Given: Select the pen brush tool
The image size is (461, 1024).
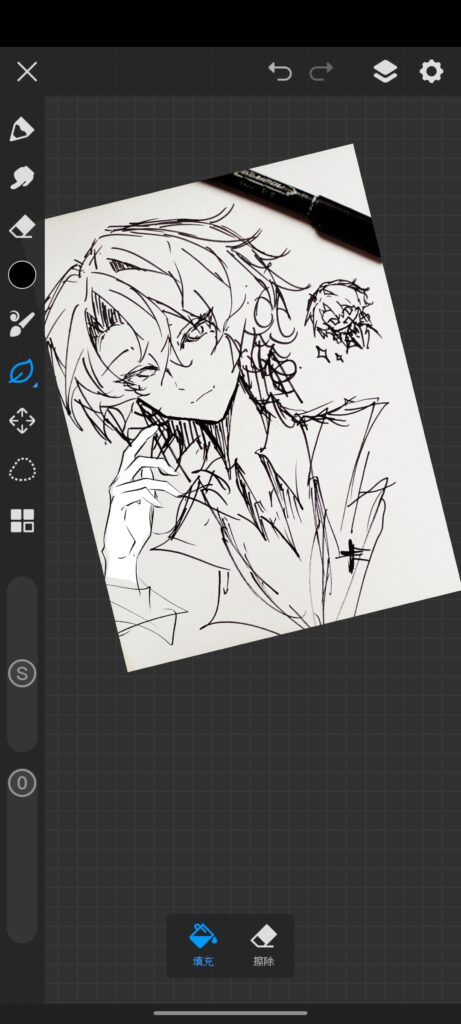Looking at the screenshot, I should (22, 129).
